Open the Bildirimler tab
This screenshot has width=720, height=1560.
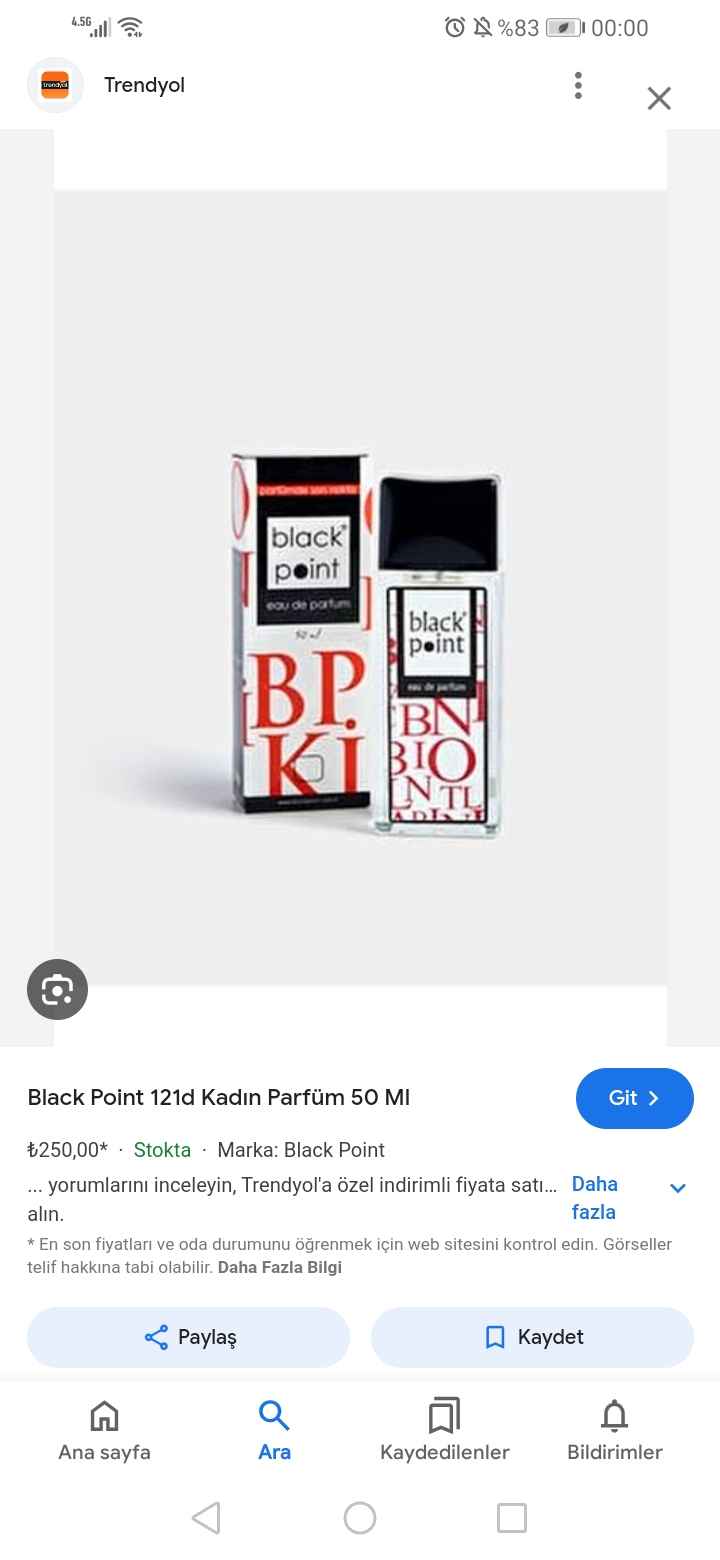pos(615,1431)
